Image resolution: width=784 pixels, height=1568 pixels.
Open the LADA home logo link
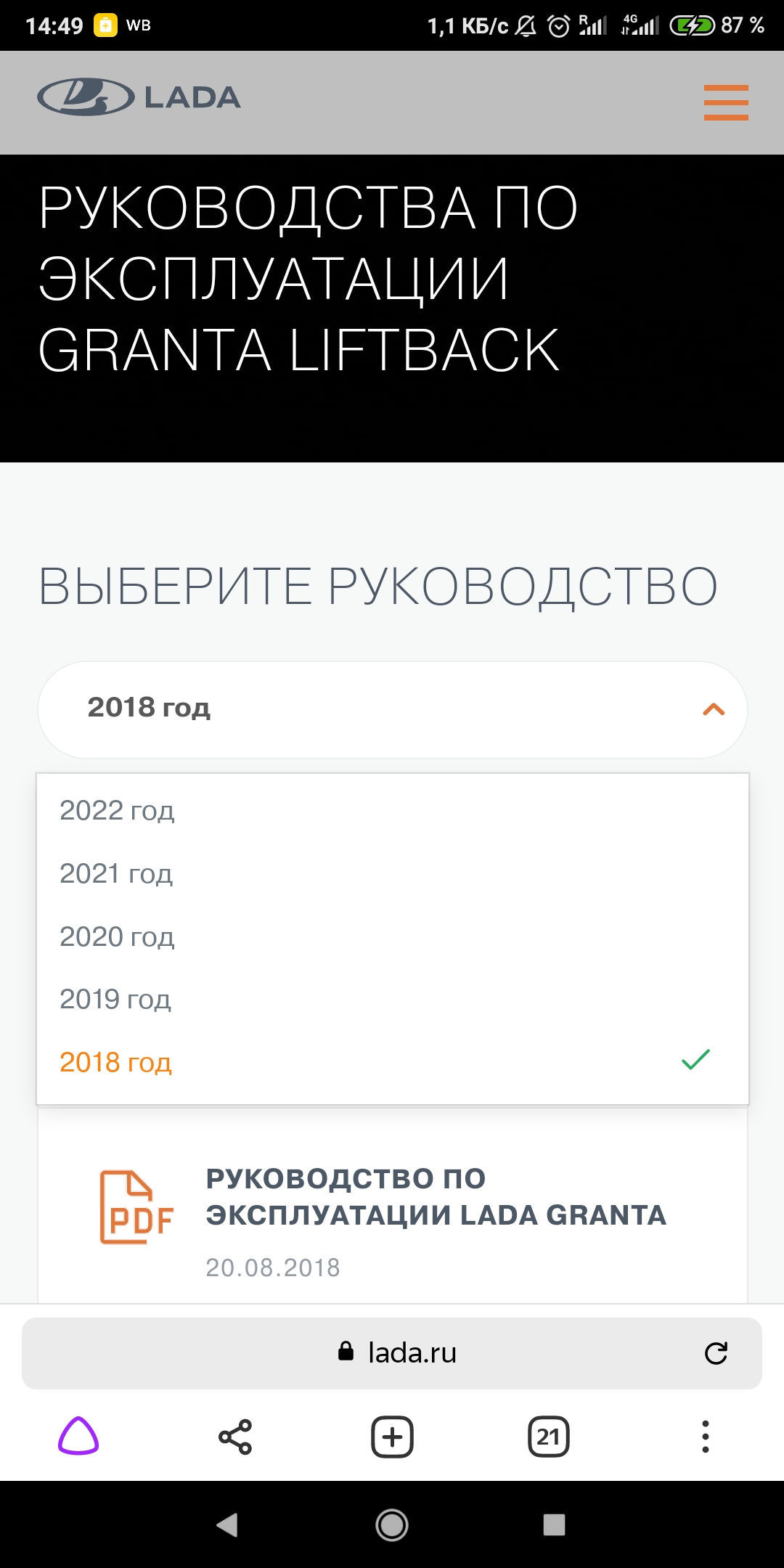[x=139, y=97]
